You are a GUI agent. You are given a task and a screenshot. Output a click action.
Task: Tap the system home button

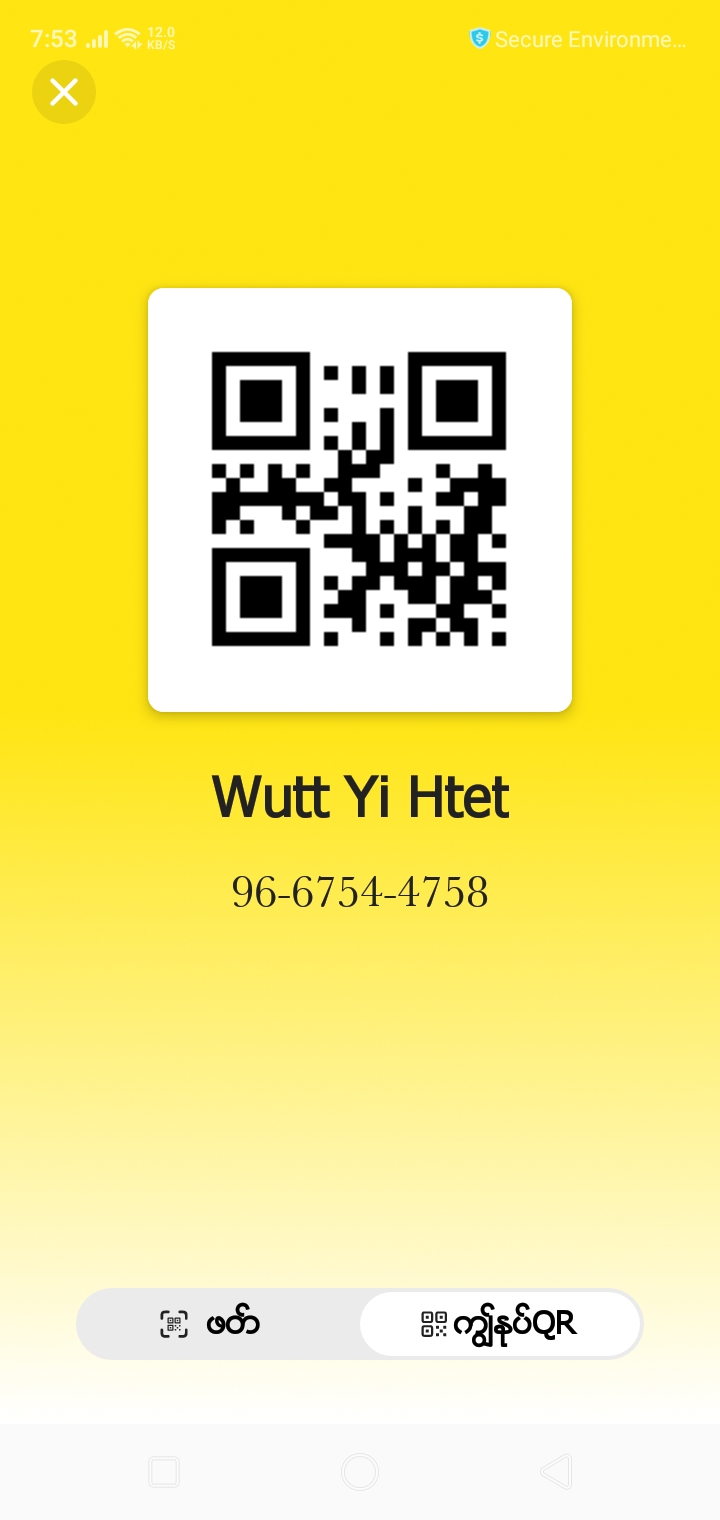(360, 1471)
